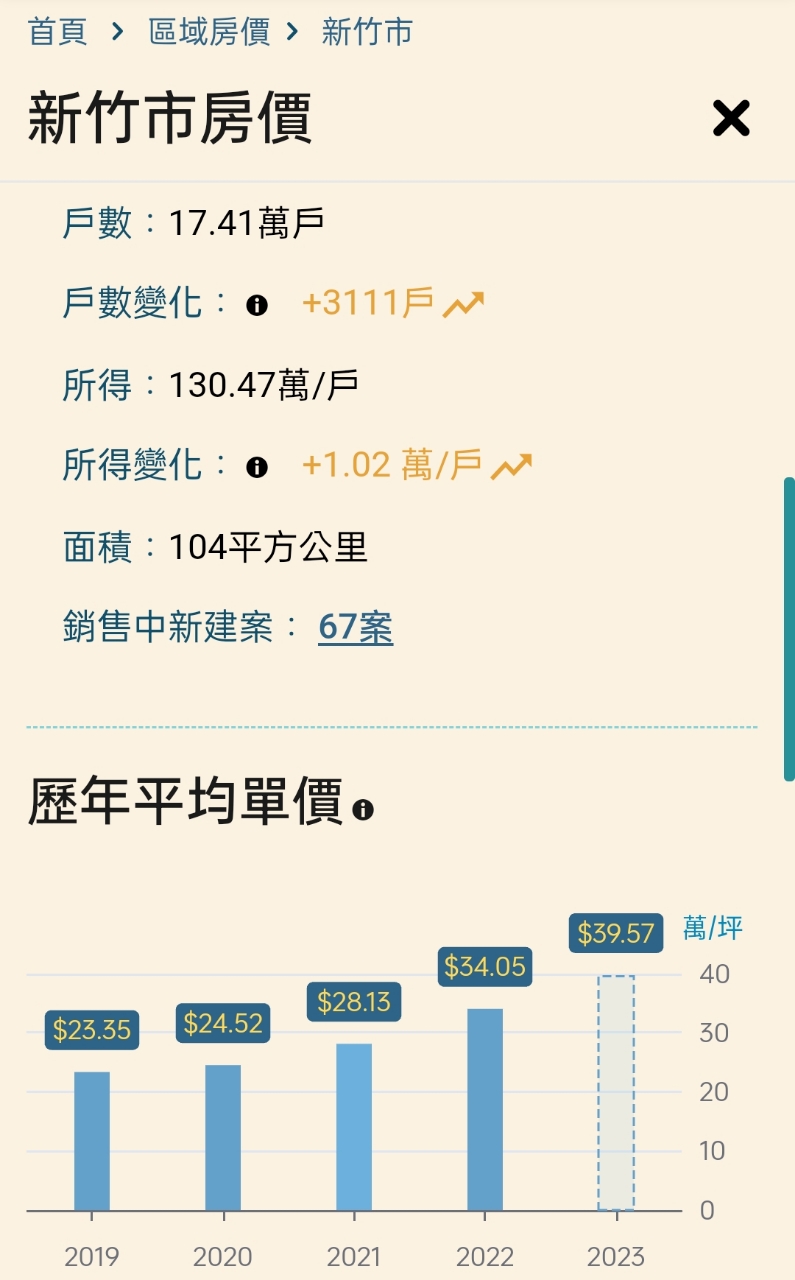
Task: Show info about 所得變化
Action: click(x=257, y=467)
